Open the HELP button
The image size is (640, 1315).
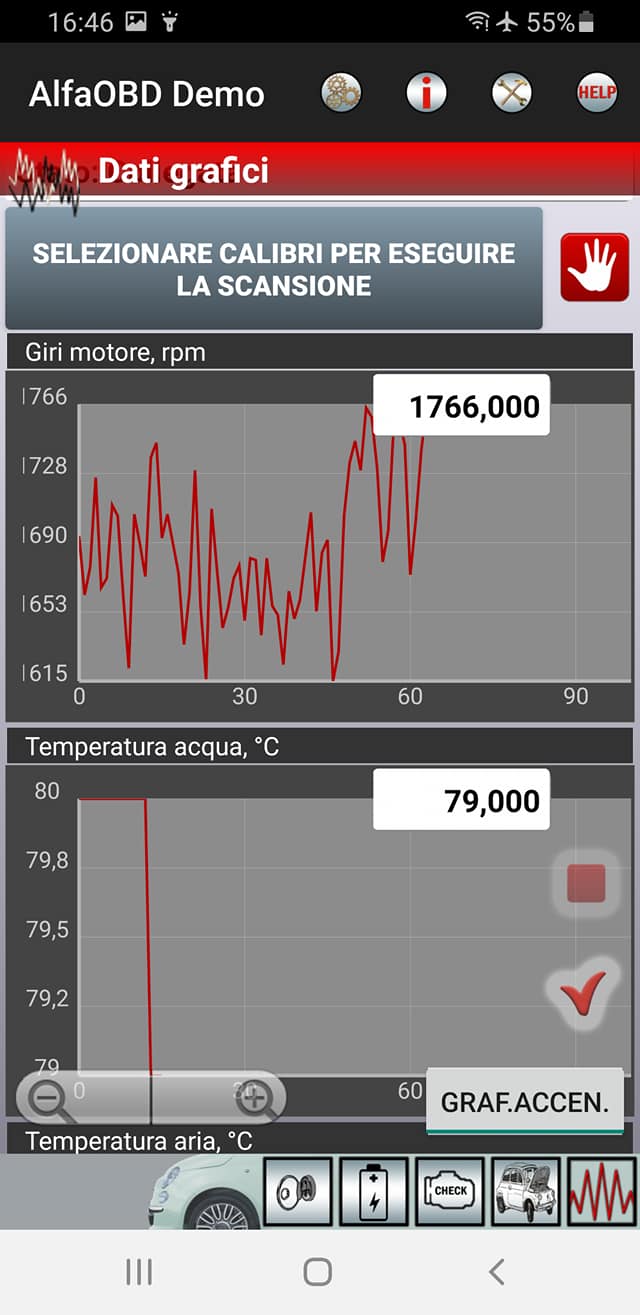597,94
